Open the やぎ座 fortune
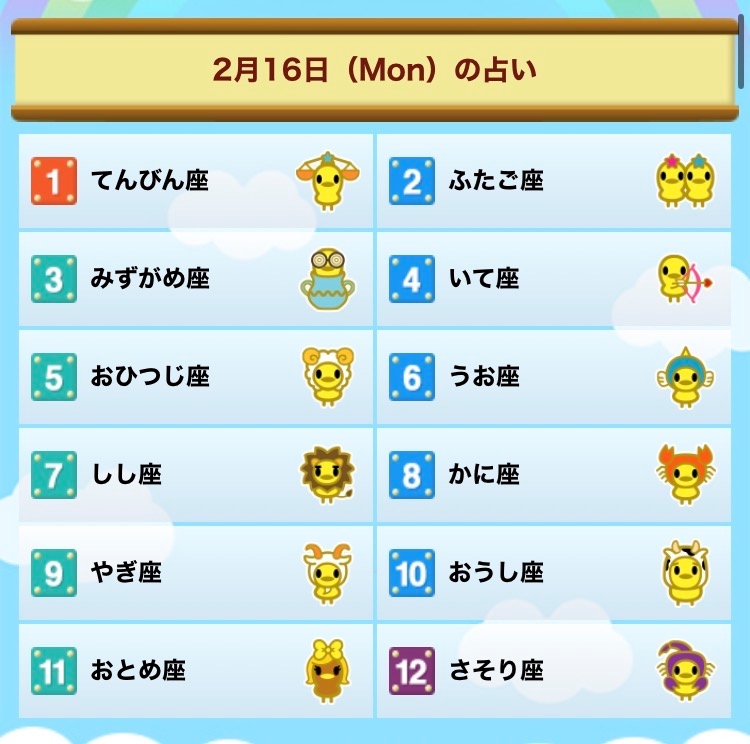The width and height of the screenshot is (750, 744). click(x=196, y=573)
